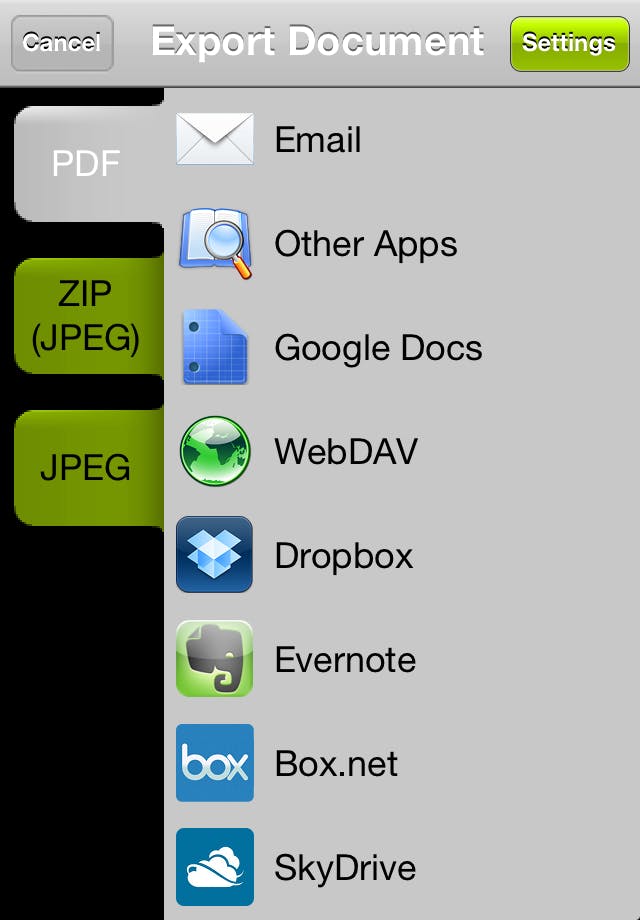
Task: Cancel the document export
Action: [x=62, y=43]
